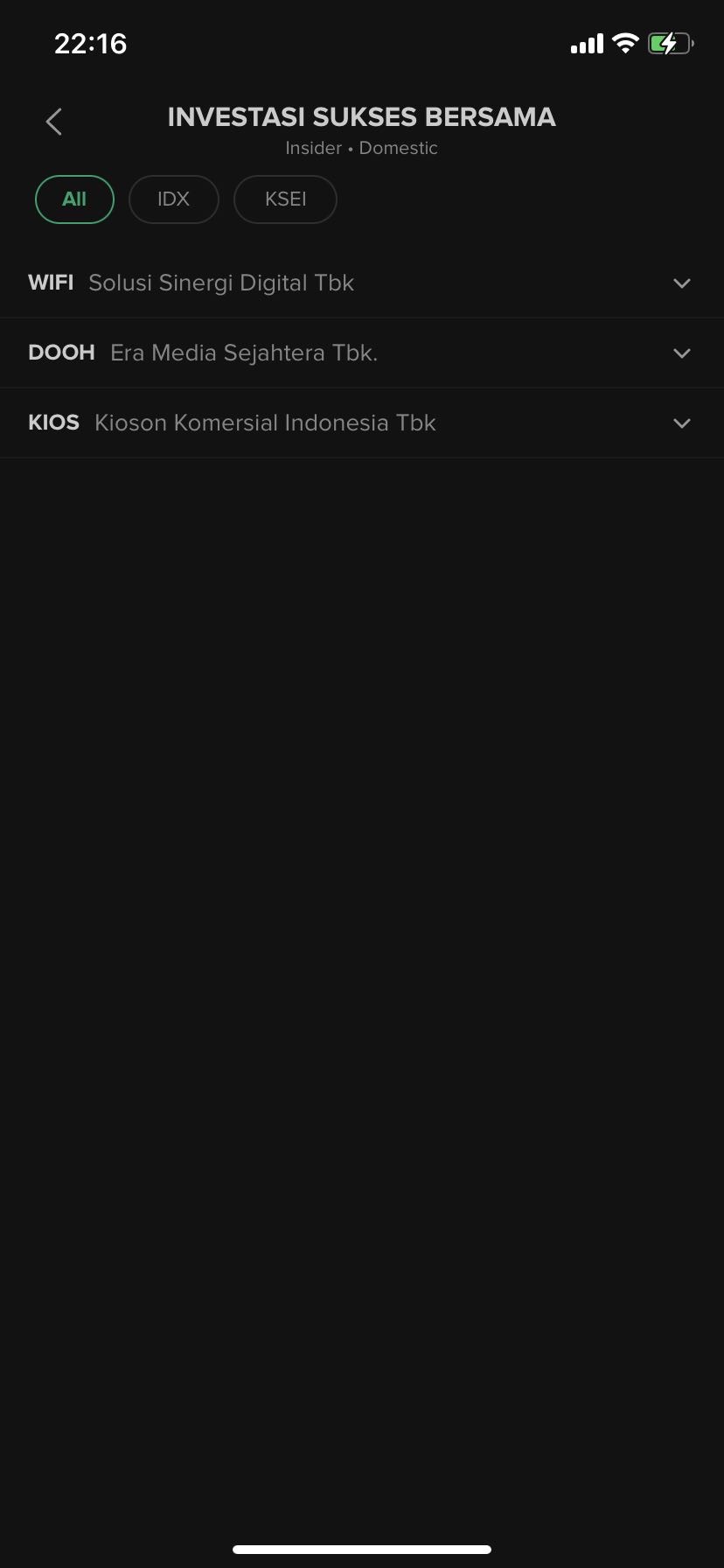Expand the DOOH Era Media Sejahtera row

coord(681,353)
